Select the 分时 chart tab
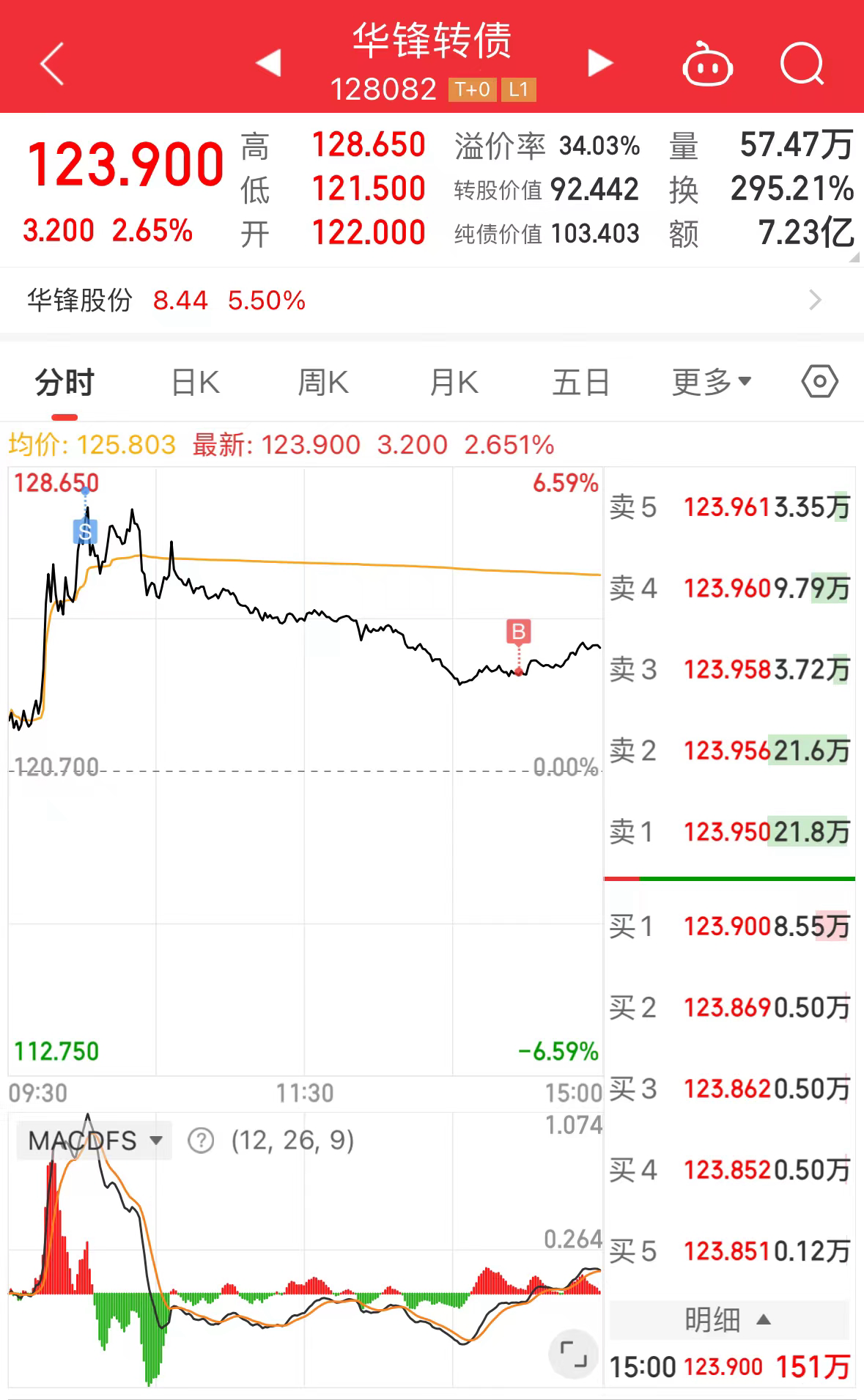Viewport: 864px width, 1400px height. (x=64, y=383)
